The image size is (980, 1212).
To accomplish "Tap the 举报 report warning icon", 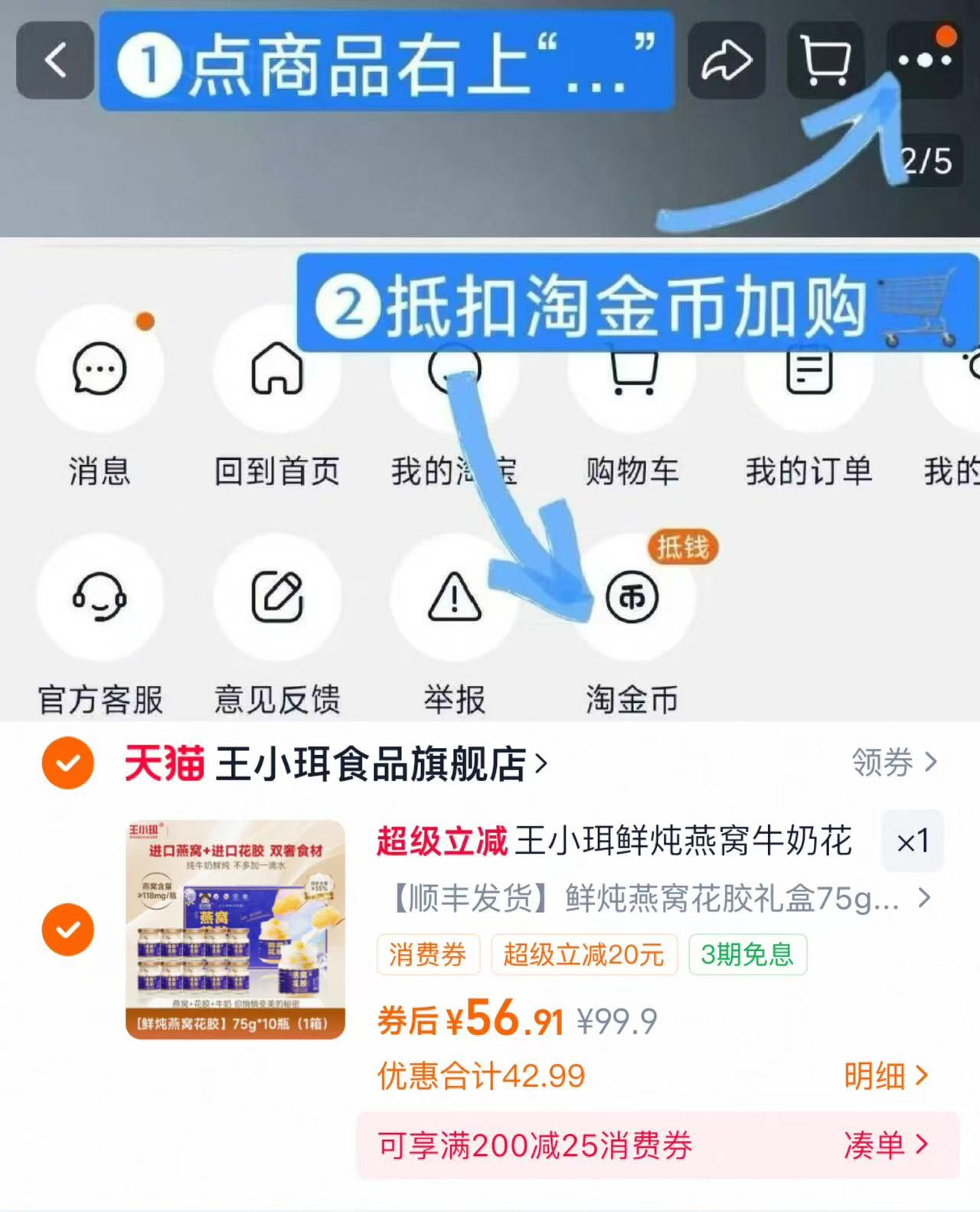I will [455, 599].
